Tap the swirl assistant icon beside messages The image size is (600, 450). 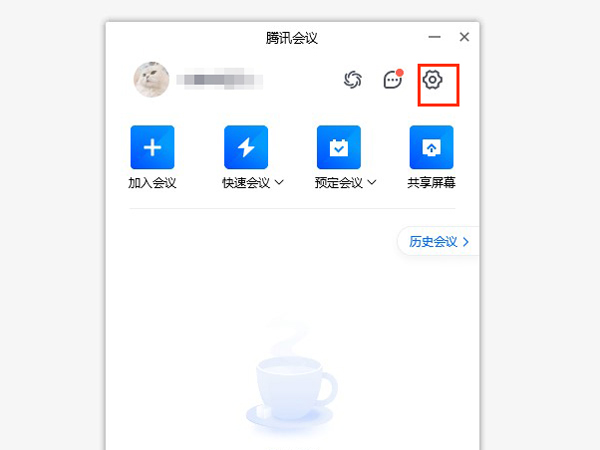tap(353, 80)
